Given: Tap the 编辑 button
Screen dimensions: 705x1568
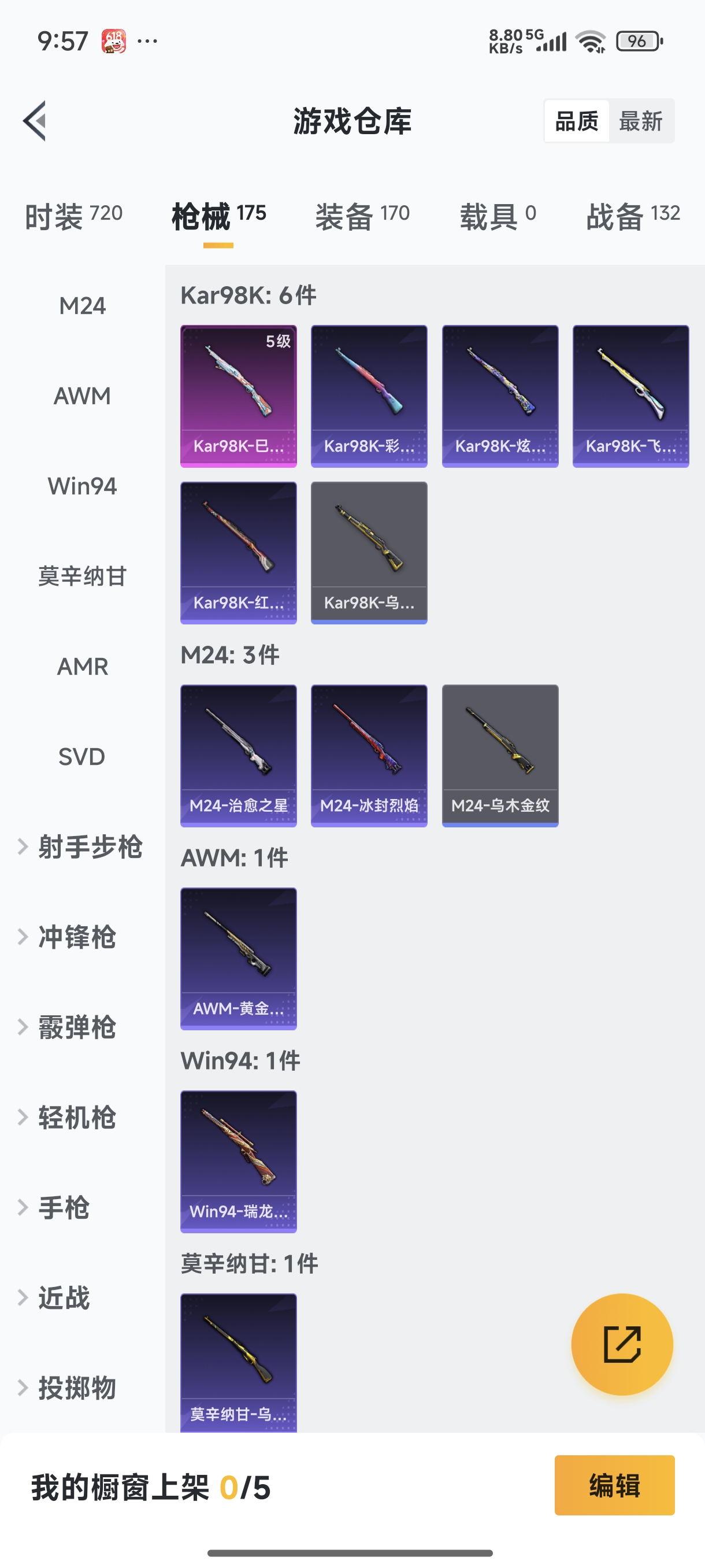Looking at the screenshot, I should tap(614, 1485).
